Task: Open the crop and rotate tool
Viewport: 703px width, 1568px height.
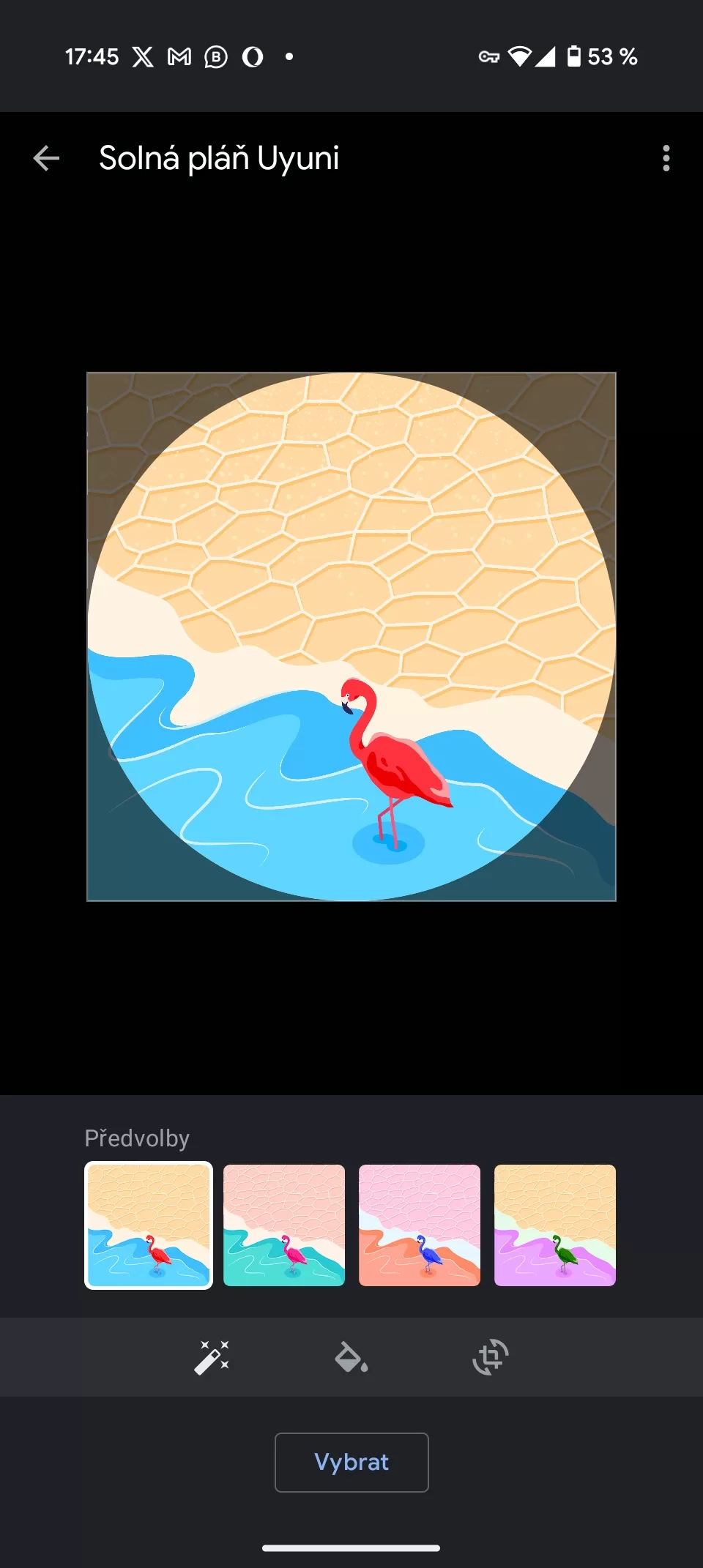Action: pyautogui.click(x=491, y=1357)
